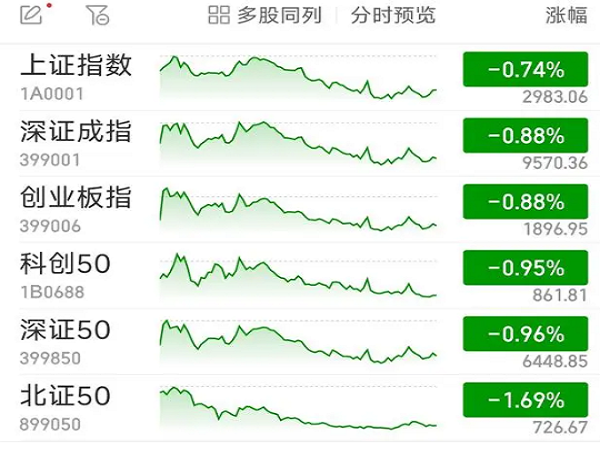The height and width of the screenshot is (450, 600).
Task: Open 深证成指 index details
Action: (x=76, y=132)
